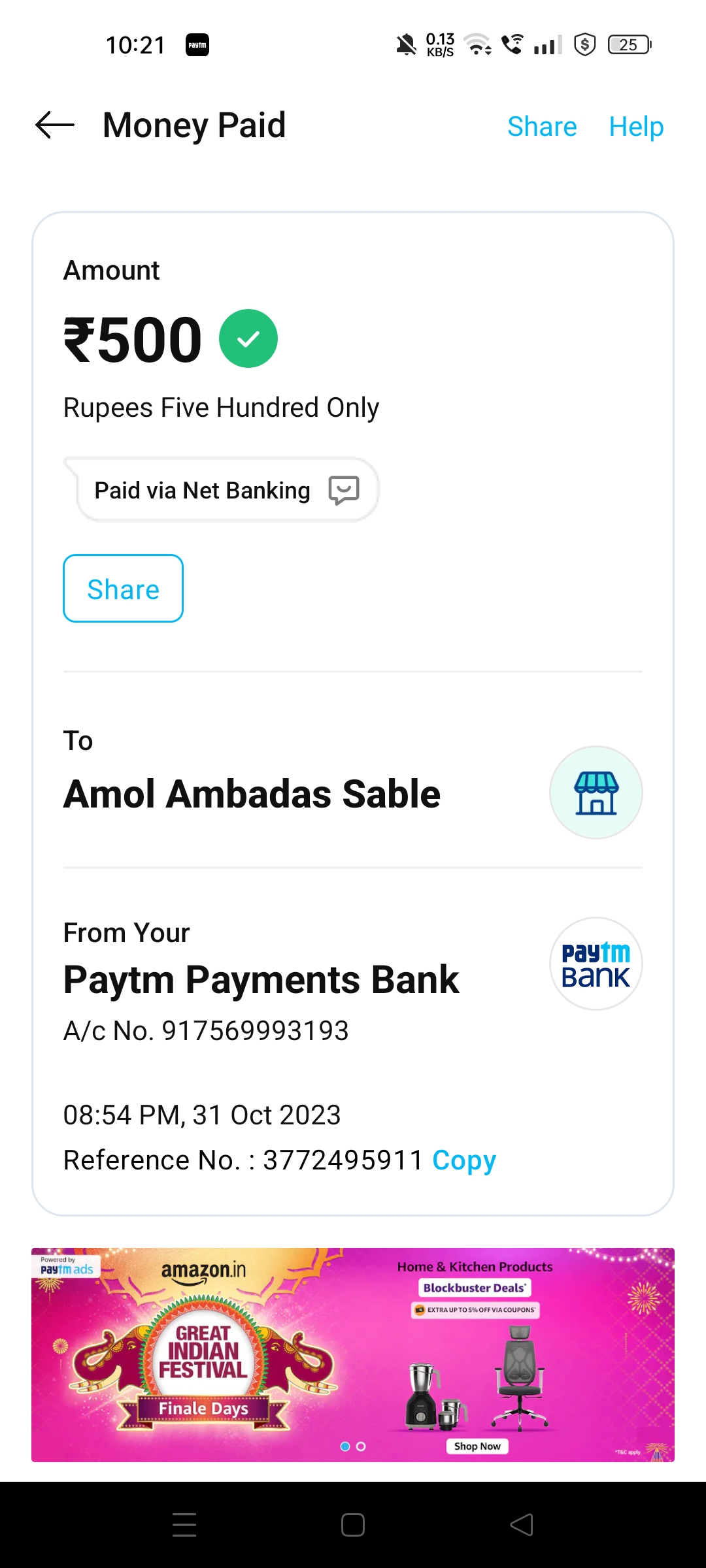Open recent apps from the navigation bar
Viewport: 706px width, 1568px height.
click(184, 1525)
